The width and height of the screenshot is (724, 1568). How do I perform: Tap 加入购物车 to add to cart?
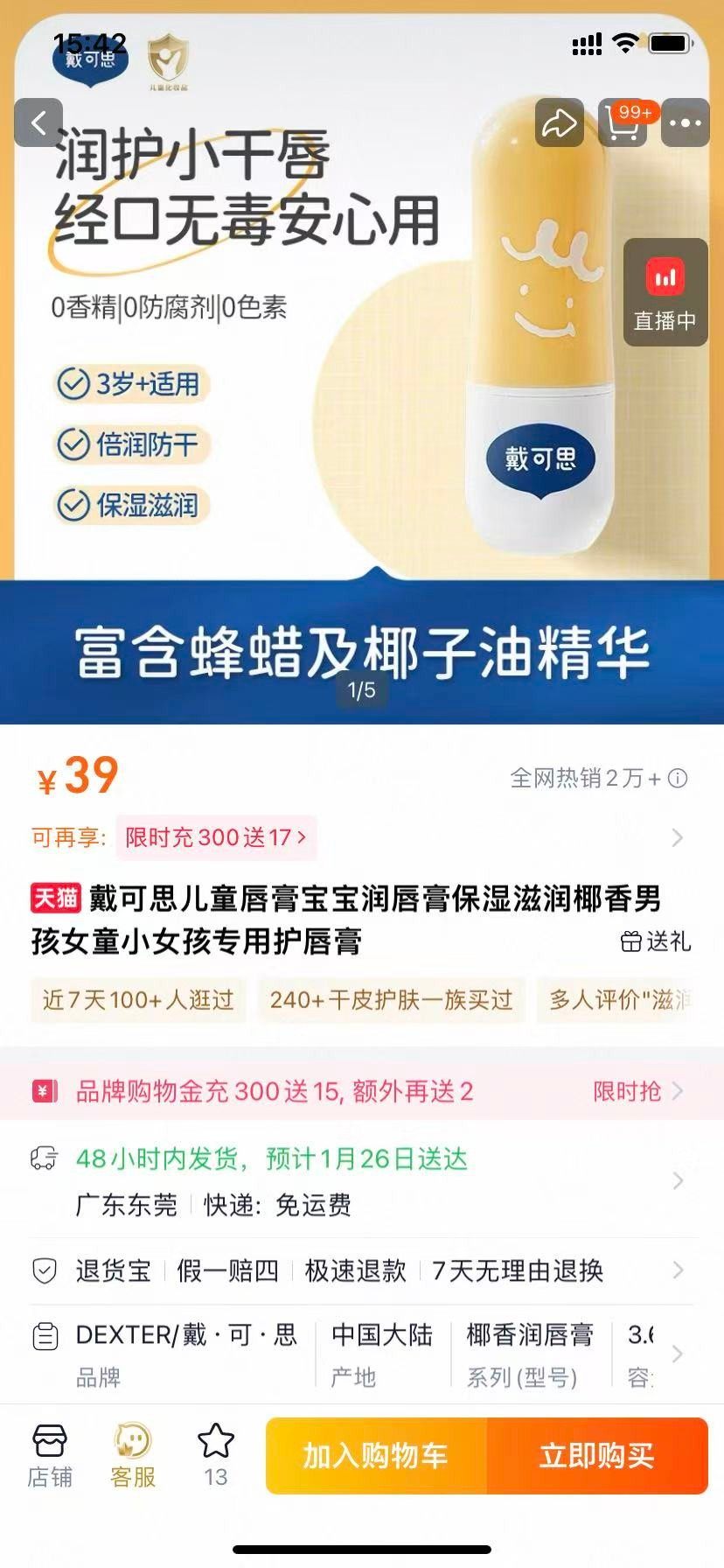click(x=376, y=1456)
